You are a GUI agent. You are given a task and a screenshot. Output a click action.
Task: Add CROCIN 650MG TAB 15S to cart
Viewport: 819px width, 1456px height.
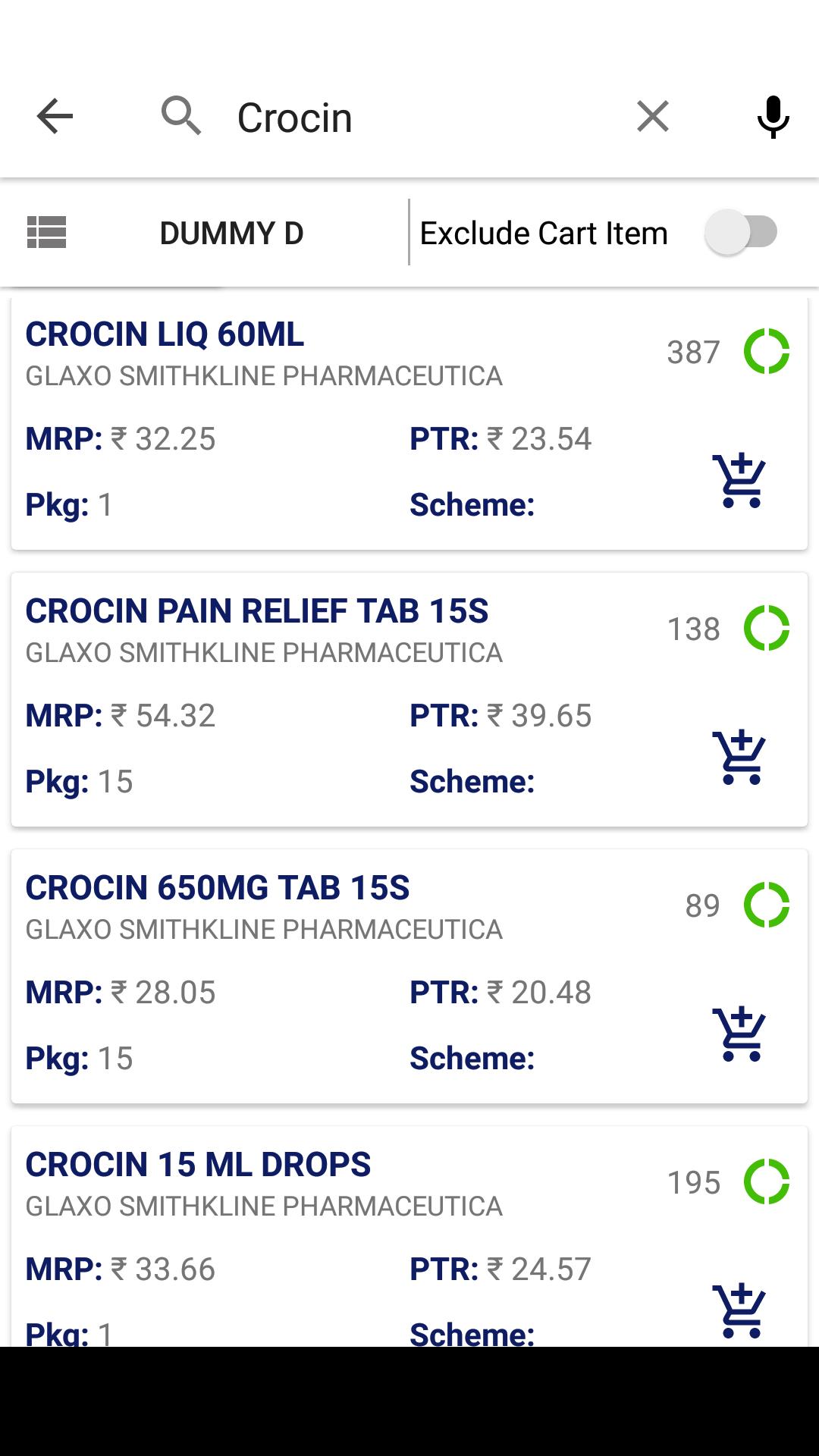(x=740, y=1034)
